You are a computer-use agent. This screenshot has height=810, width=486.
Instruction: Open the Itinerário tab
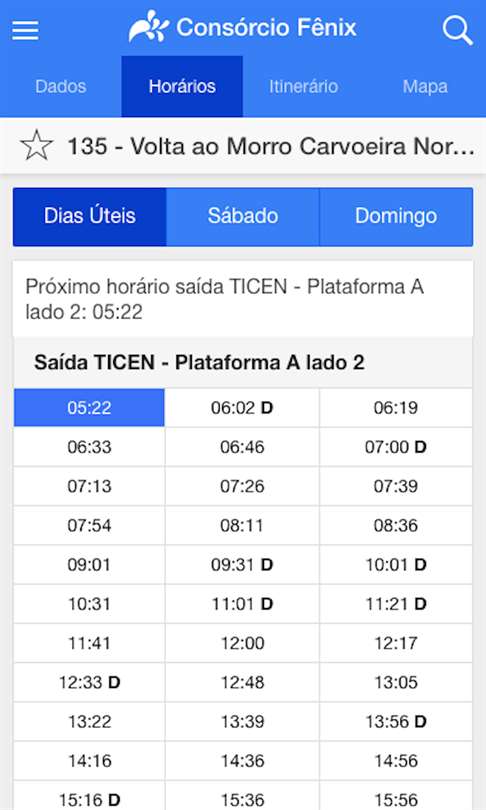pos(303,86)
